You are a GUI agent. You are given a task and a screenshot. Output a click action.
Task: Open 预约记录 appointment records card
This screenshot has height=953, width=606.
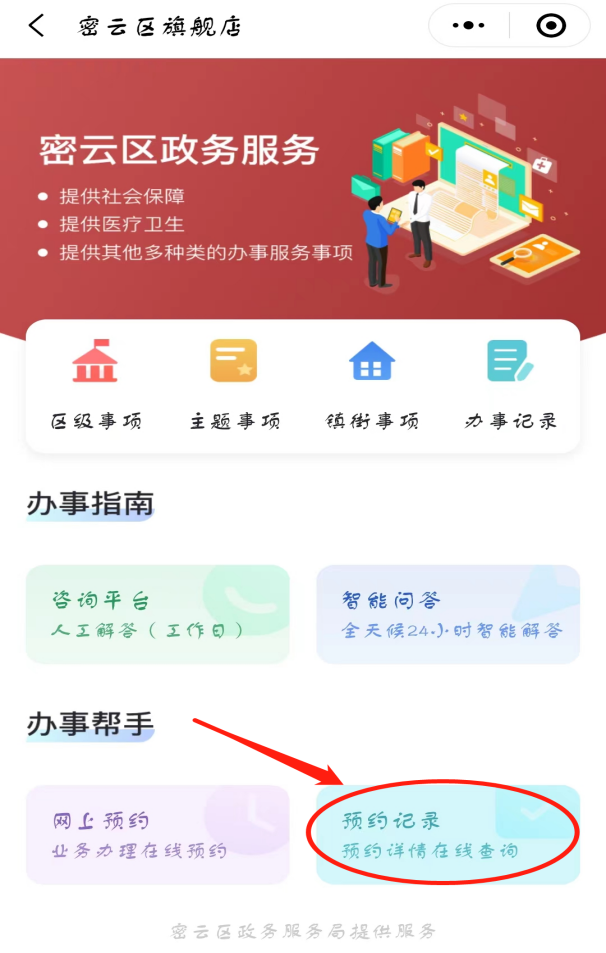tap(448, 834)
